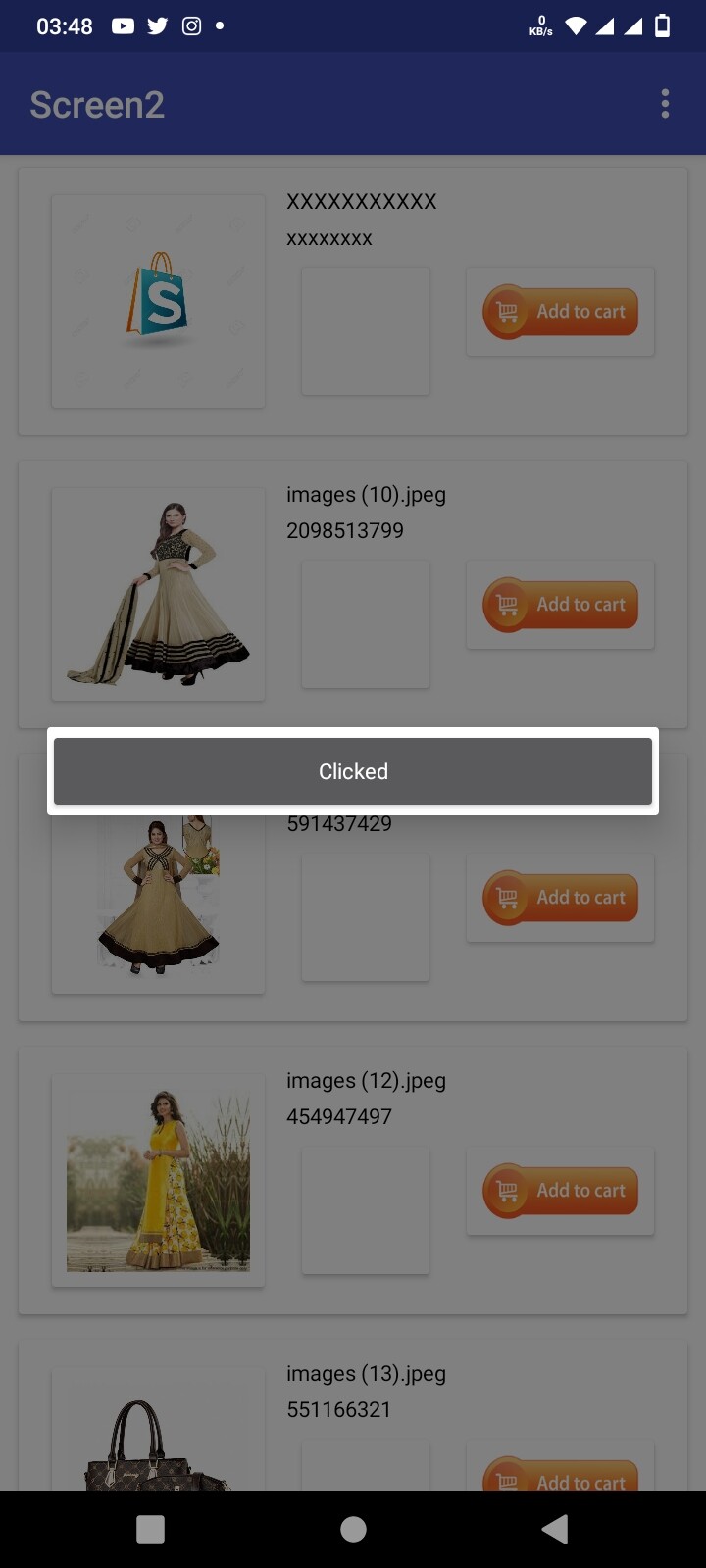Image resolution: width=706 pixels, height=1568 pixels.
Task: Open the images (12).jpeg yellow dress photo
Action: 158,1180
